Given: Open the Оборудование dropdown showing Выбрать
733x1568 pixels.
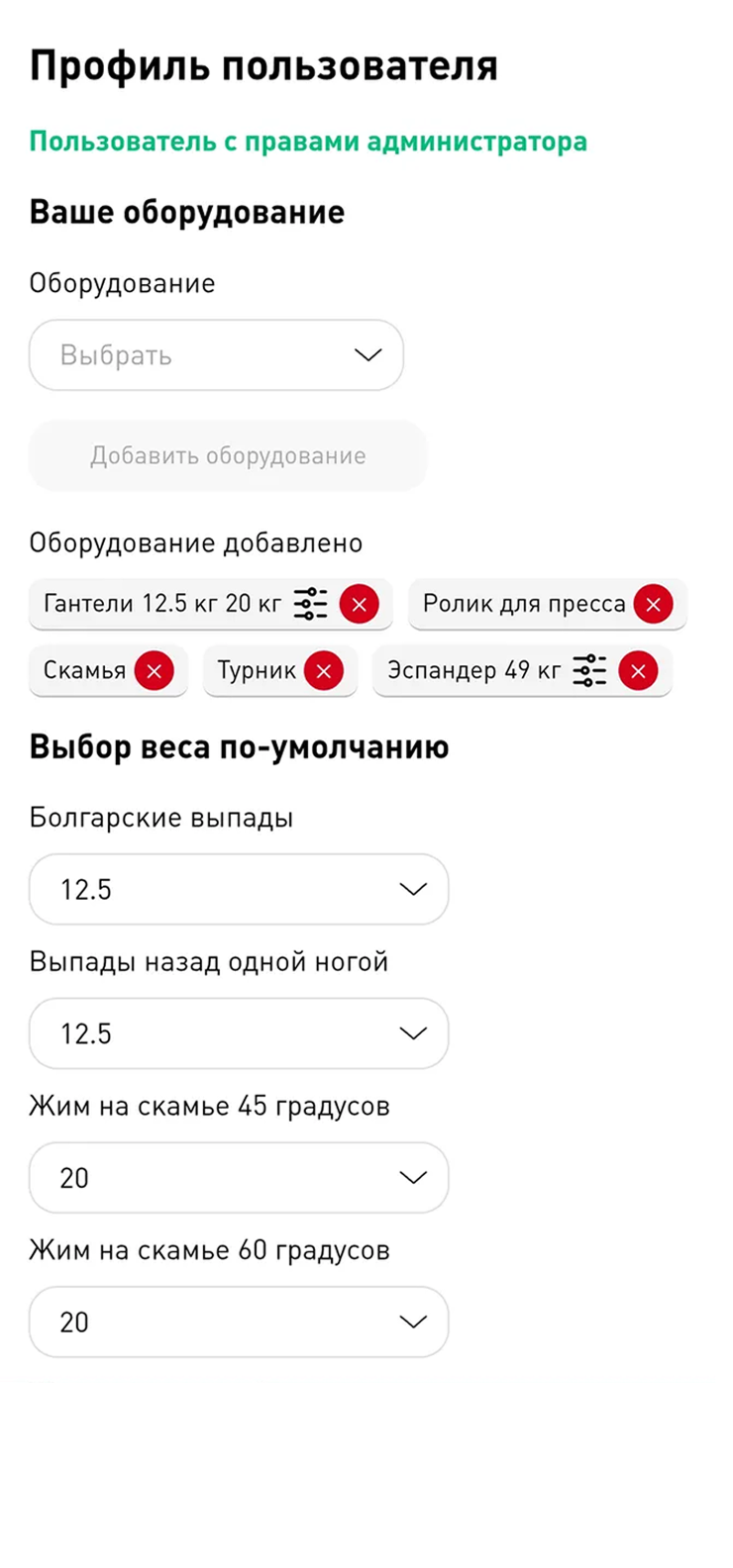Looking at the screenshot, I should (216, 354).
